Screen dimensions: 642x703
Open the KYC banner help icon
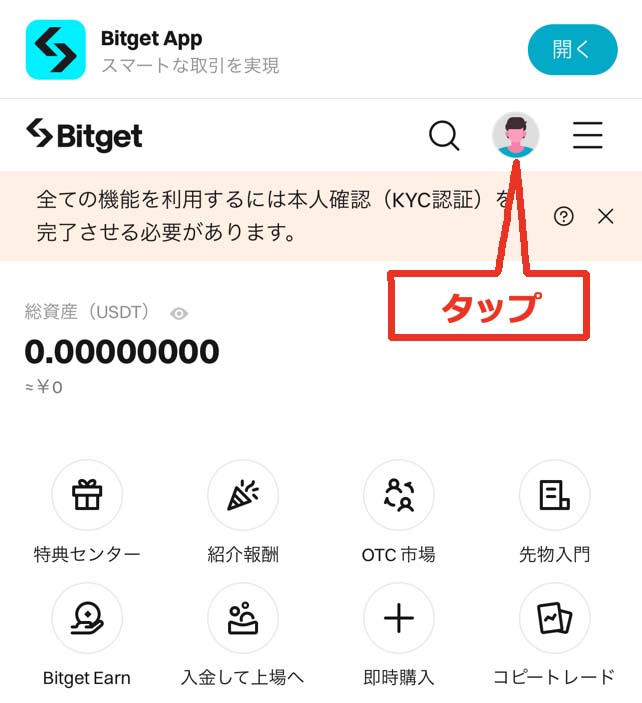pos(564,216)
